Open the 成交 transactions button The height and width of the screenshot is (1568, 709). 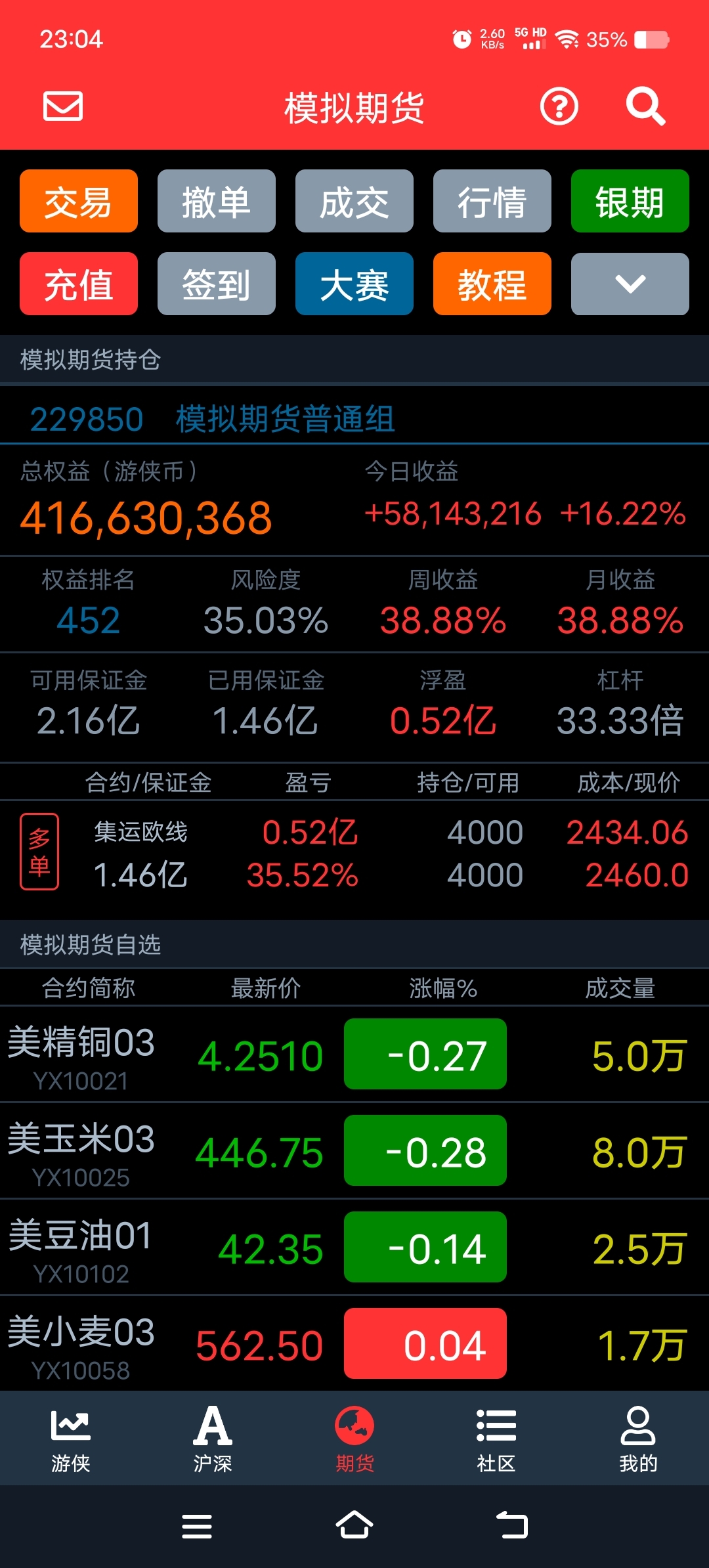354,201
